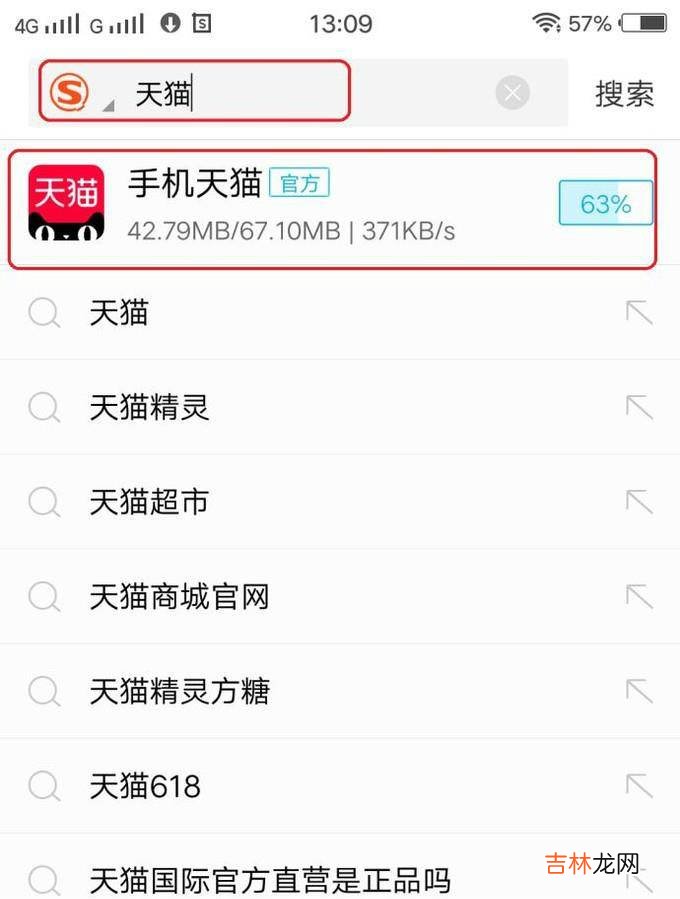
Task: Tap the 搜索 button
Action: (624, 94)
